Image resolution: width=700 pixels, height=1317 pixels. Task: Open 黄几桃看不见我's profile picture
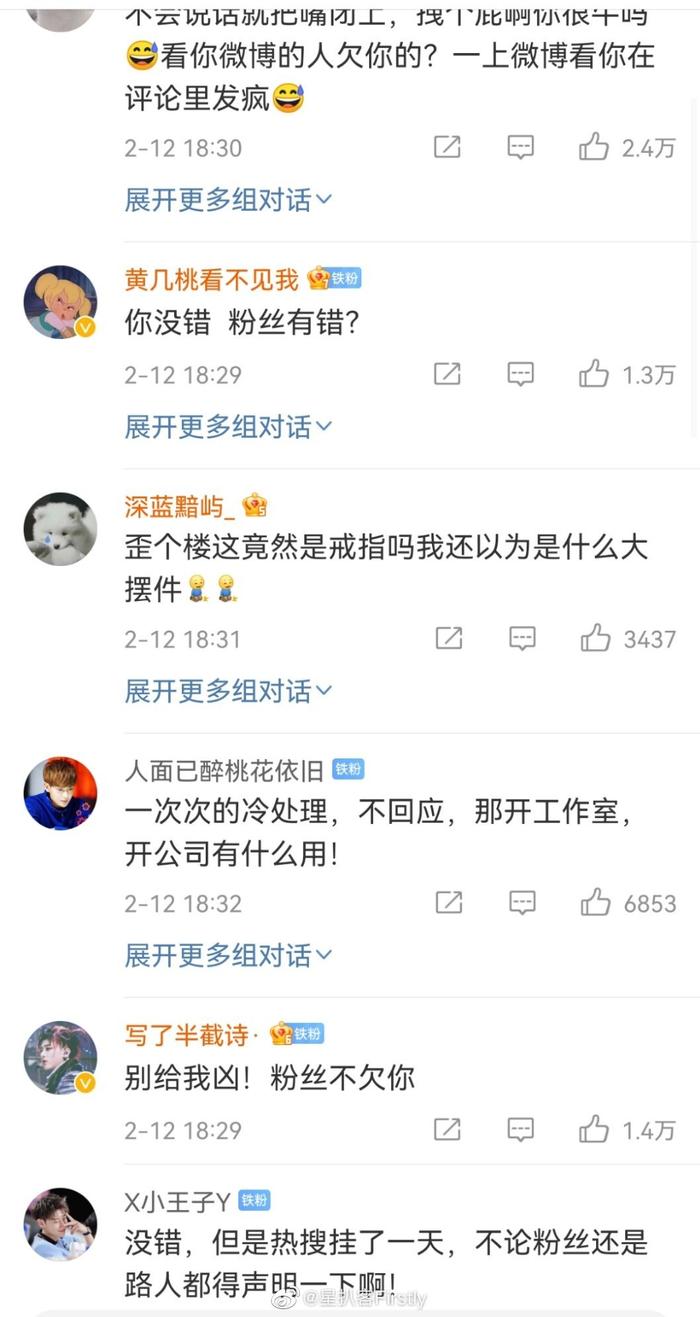point(60,302)
